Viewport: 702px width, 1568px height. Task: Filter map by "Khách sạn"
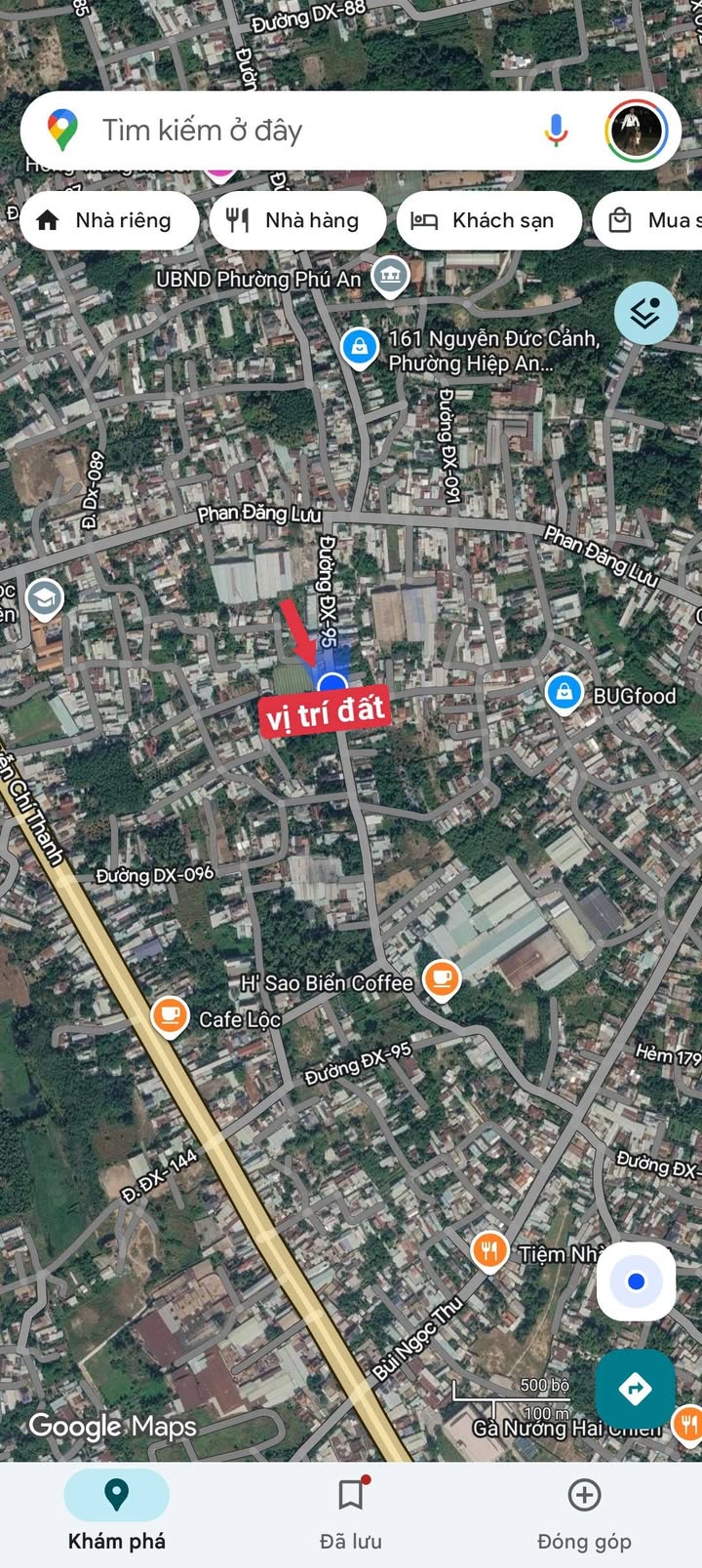click(x=488, y=221)
